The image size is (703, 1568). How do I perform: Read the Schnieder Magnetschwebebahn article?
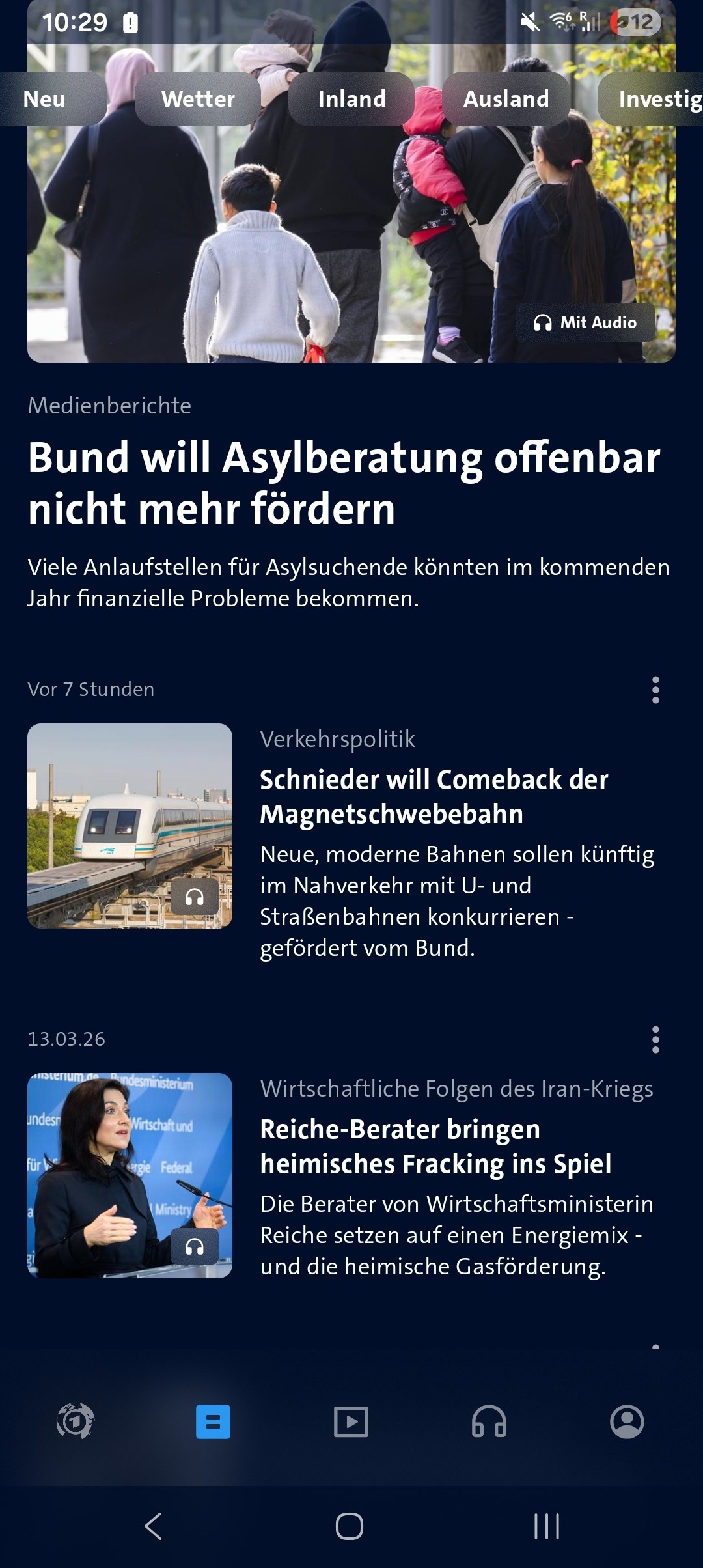click(434, 796)
